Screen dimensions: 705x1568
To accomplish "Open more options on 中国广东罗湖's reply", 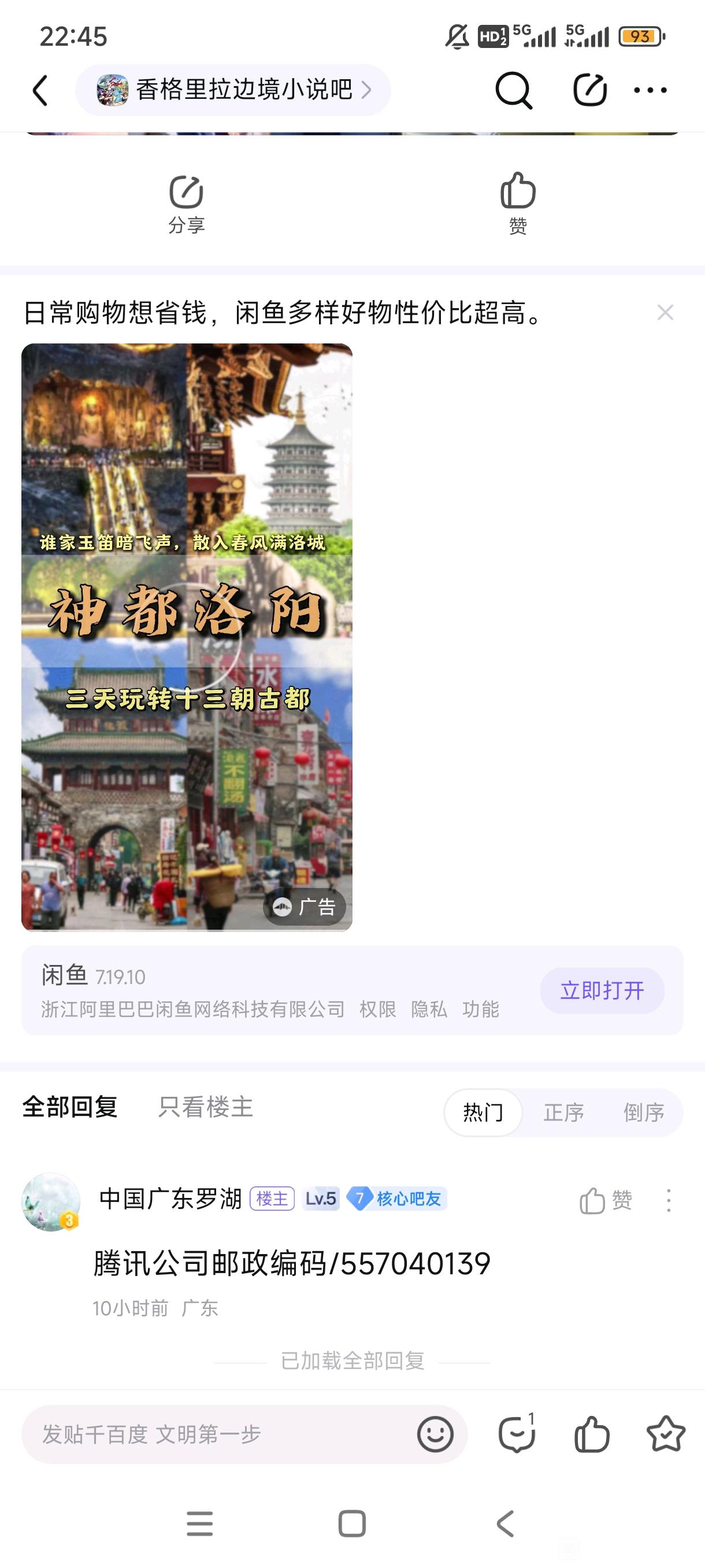I will (668, 1200).
